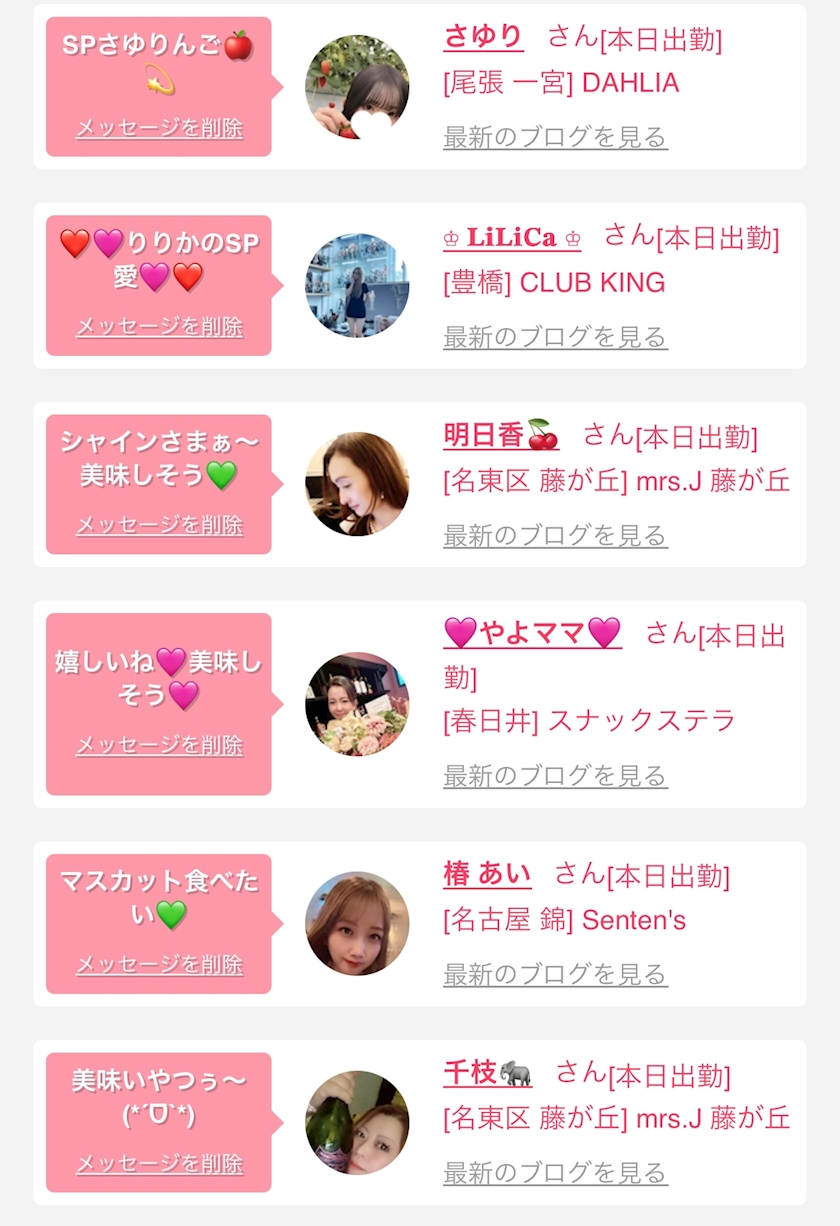840x1226 pixels.
Task: View さゆり's latest blog
Action: click(555, 137)
